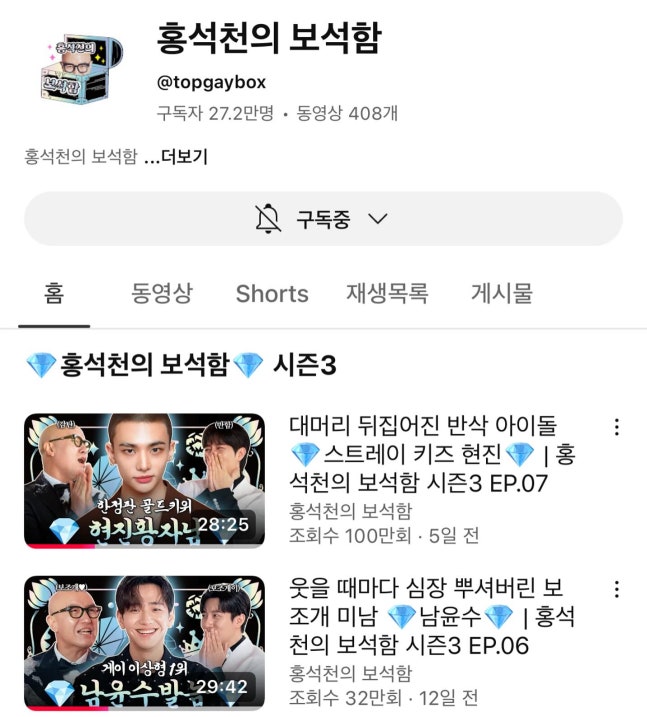Open the 재생목록 tab
This screenshot has height=717, width=647.
click(387, 293)
